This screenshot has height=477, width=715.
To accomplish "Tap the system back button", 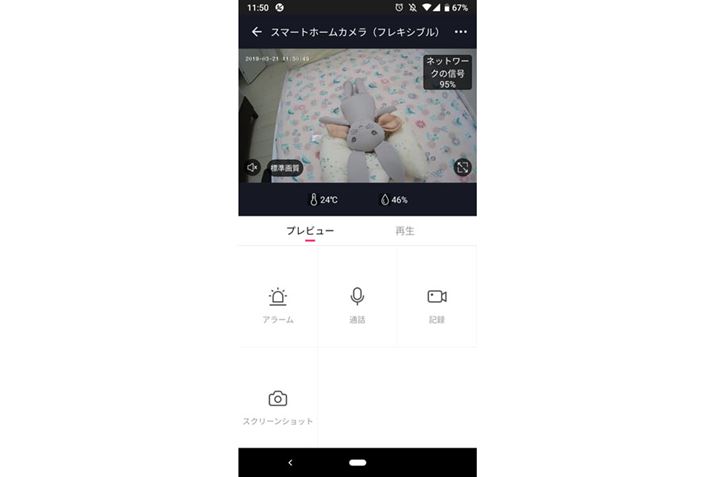I will (290, 463).
